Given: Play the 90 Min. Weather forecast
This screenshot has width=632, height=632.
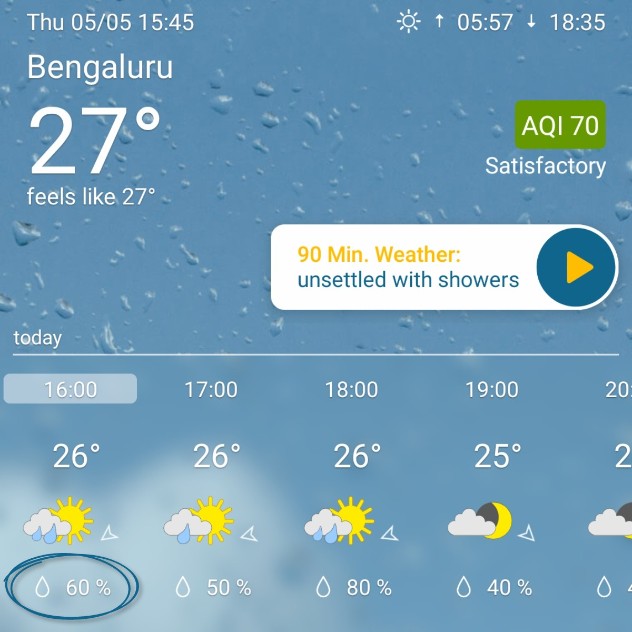Looking at the screenshot, I should pyautogui.click(x=577, y=267).
